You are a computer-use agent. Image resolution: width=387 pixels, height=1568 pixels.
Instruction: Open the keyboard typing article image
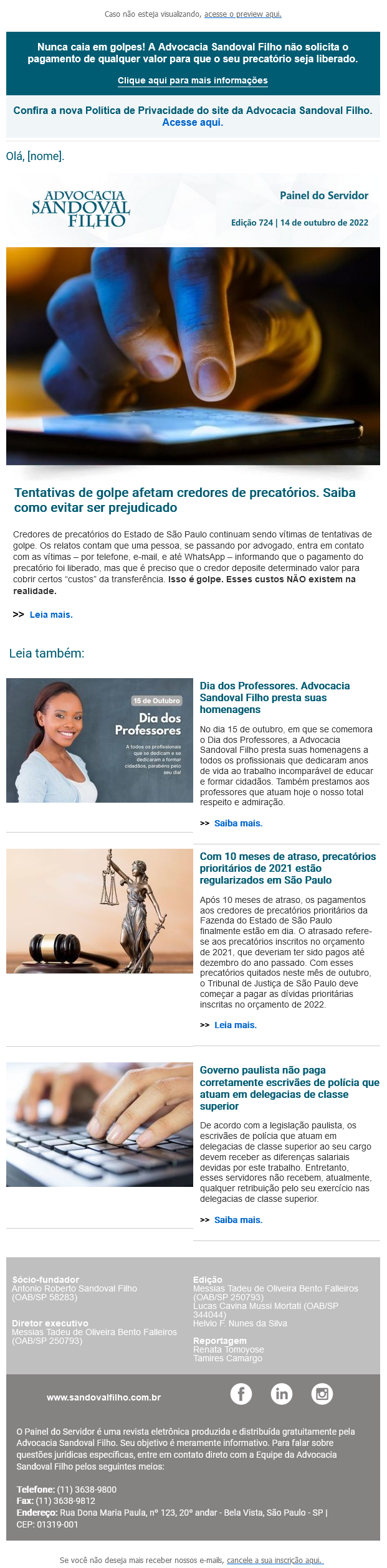[x=100, y=1124]
